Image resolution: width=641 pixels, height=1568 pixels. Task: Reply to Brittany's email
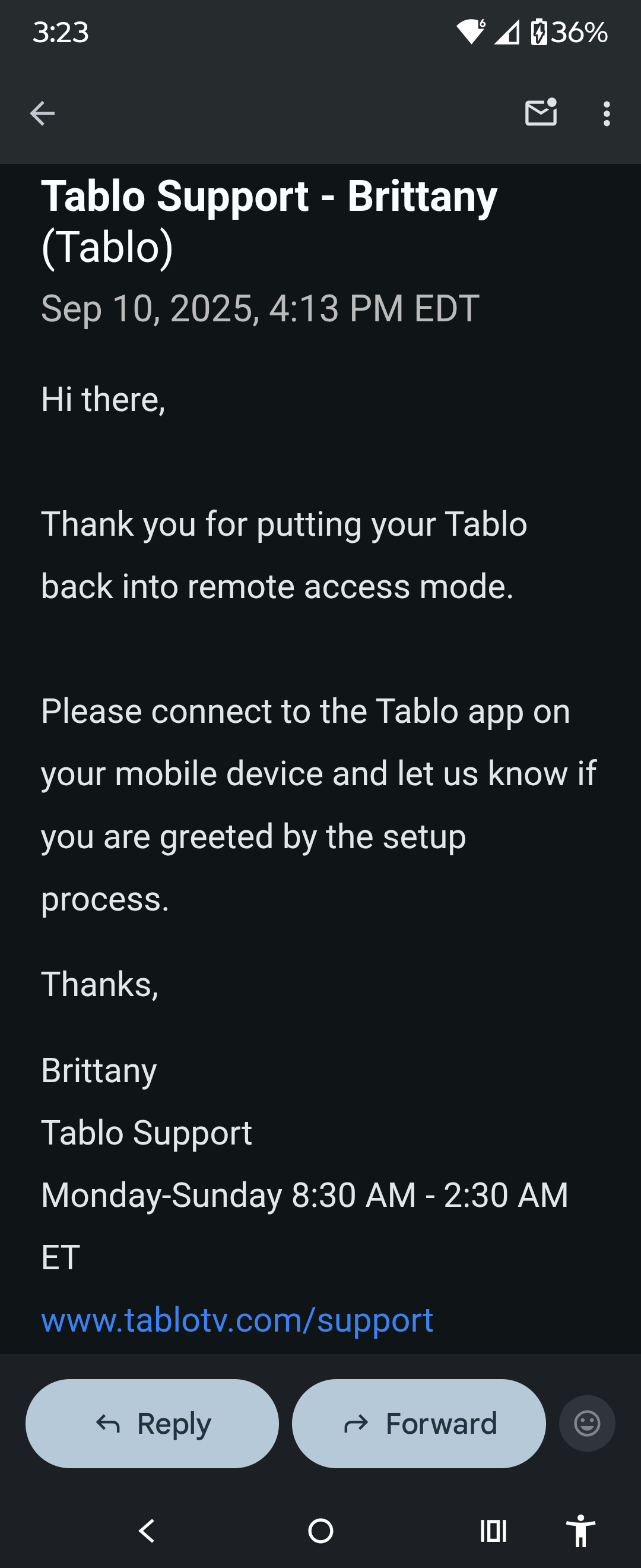click(152, 1423)
